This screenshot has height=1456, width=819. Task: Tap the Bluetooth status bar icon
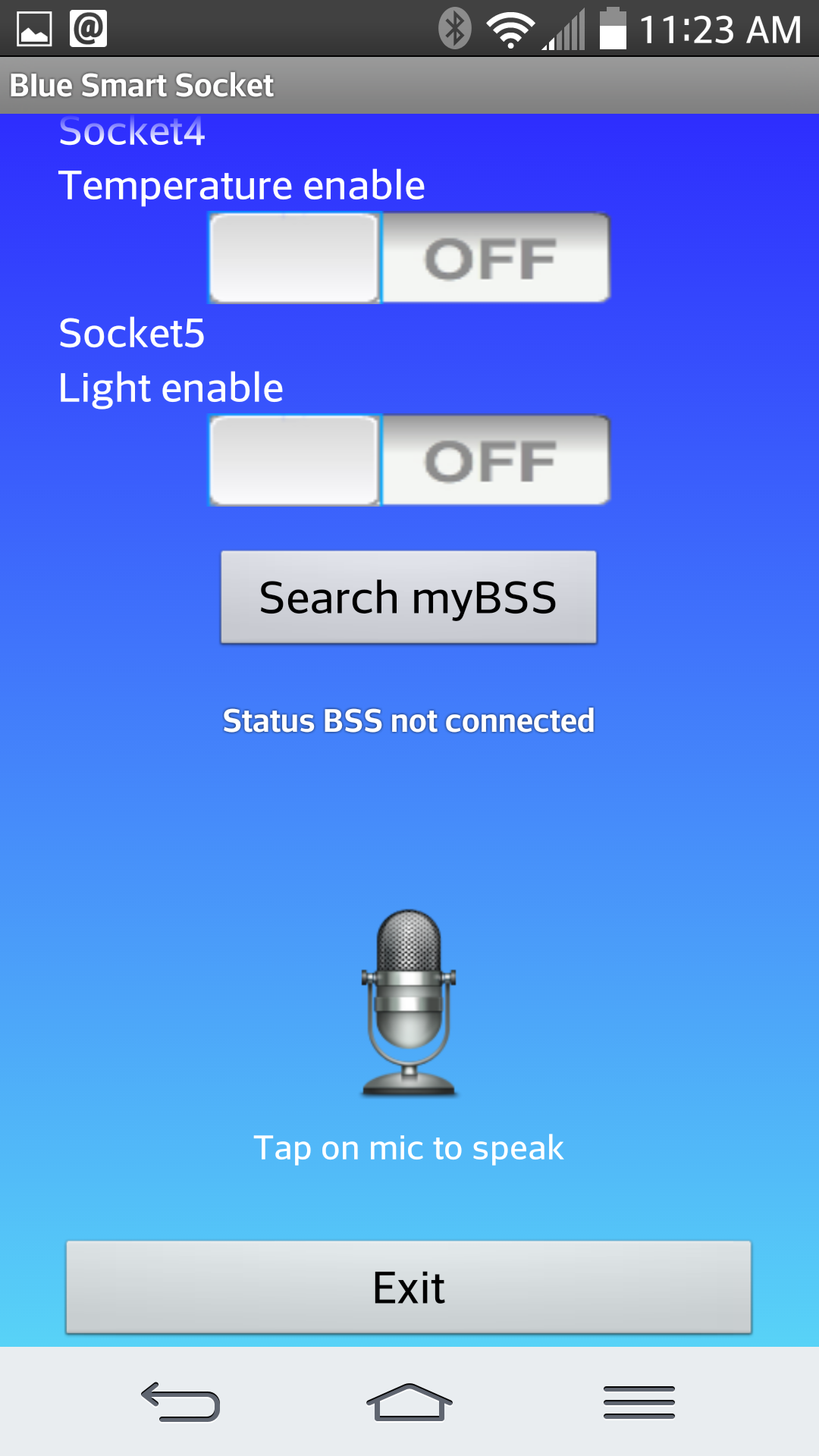456,29
